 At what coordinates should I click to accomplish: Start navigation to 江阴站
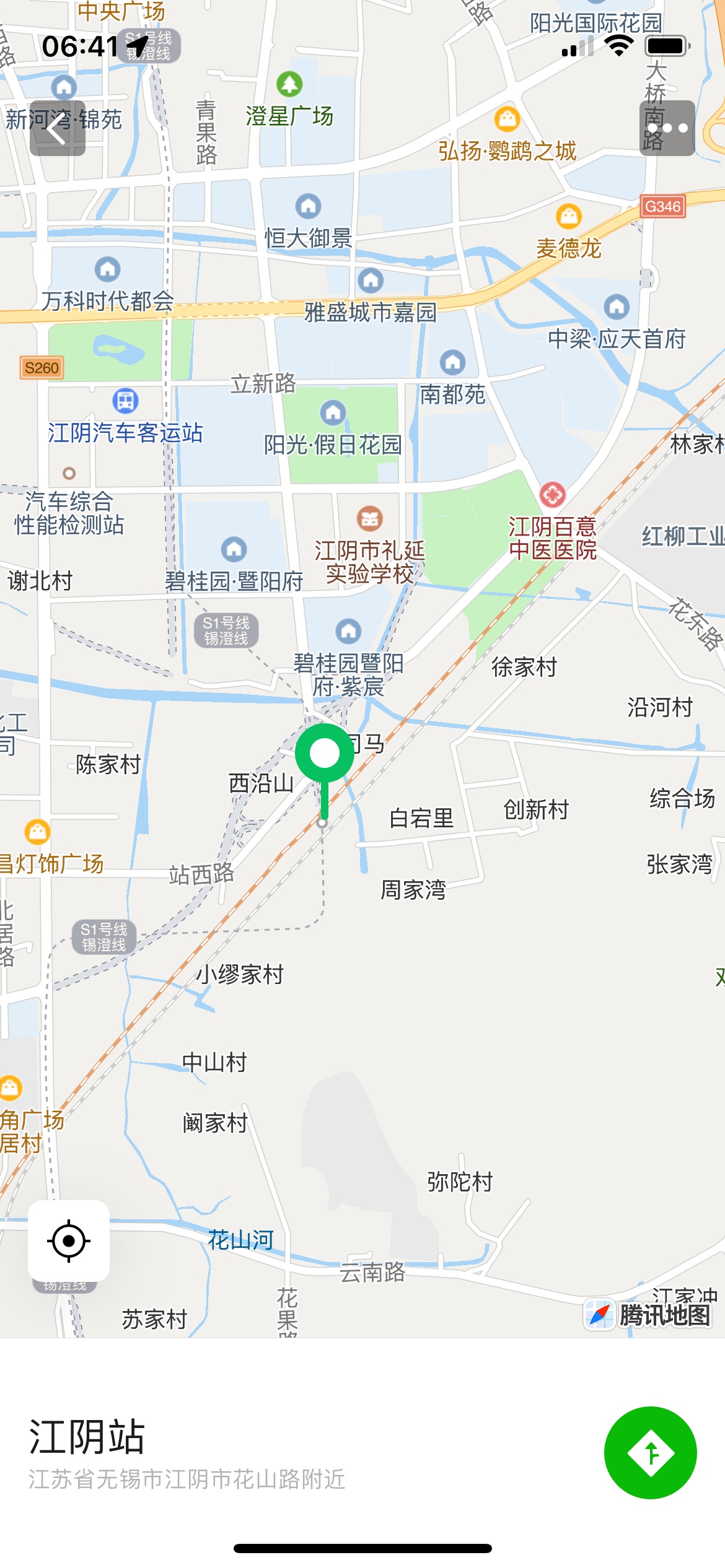pos(650,1453)
